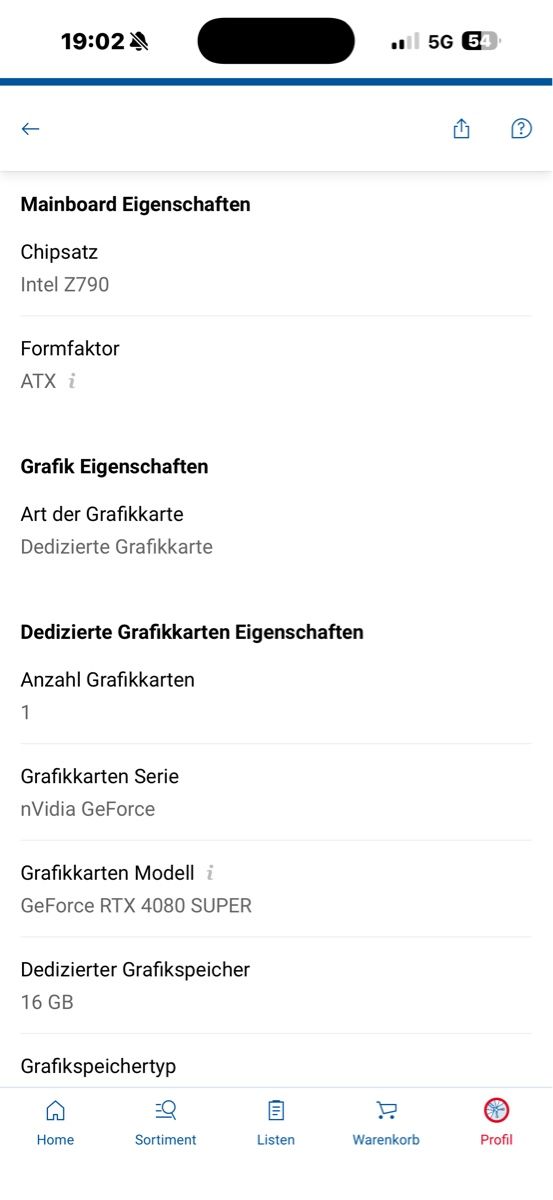Open the Profil tab

(x=496, y=1122)
